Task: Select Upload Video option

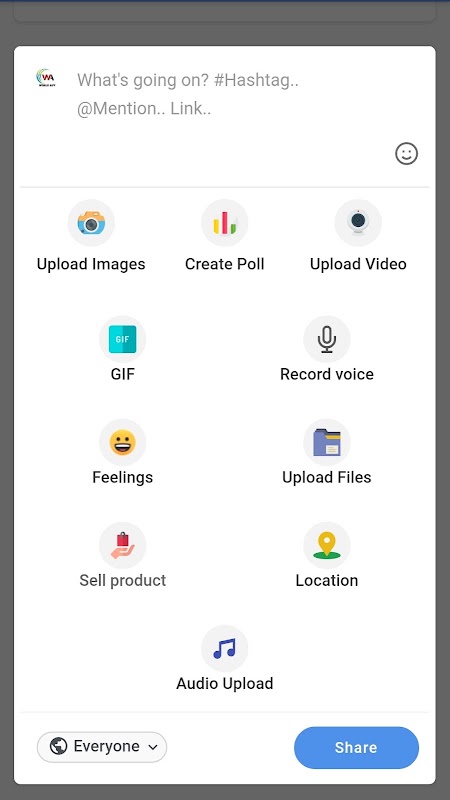Action: pos(358,236)
